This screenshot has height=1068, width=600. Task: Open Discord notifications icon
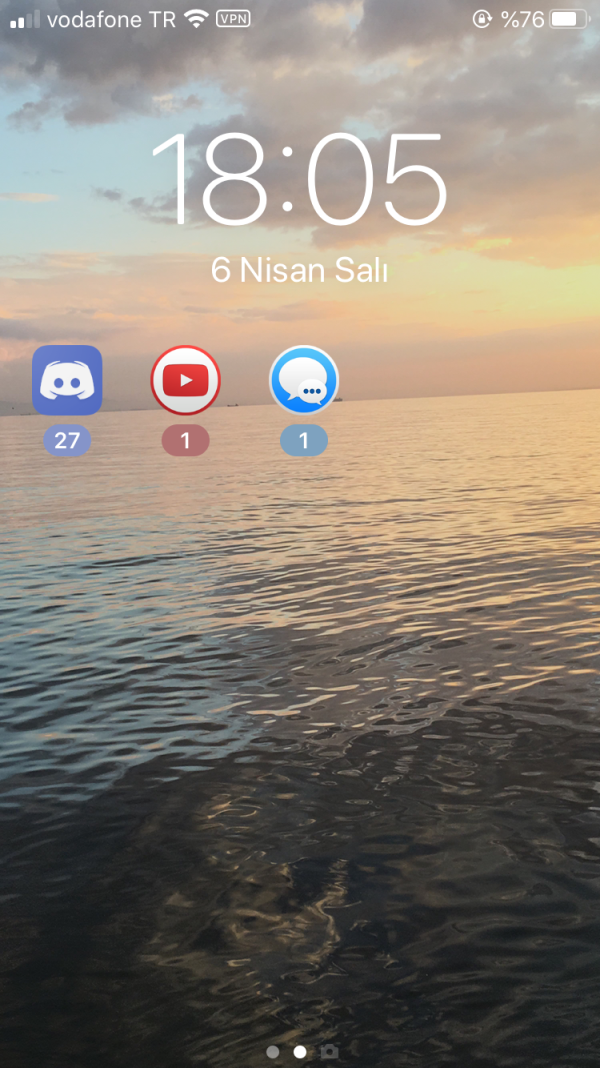coord(67,380)
